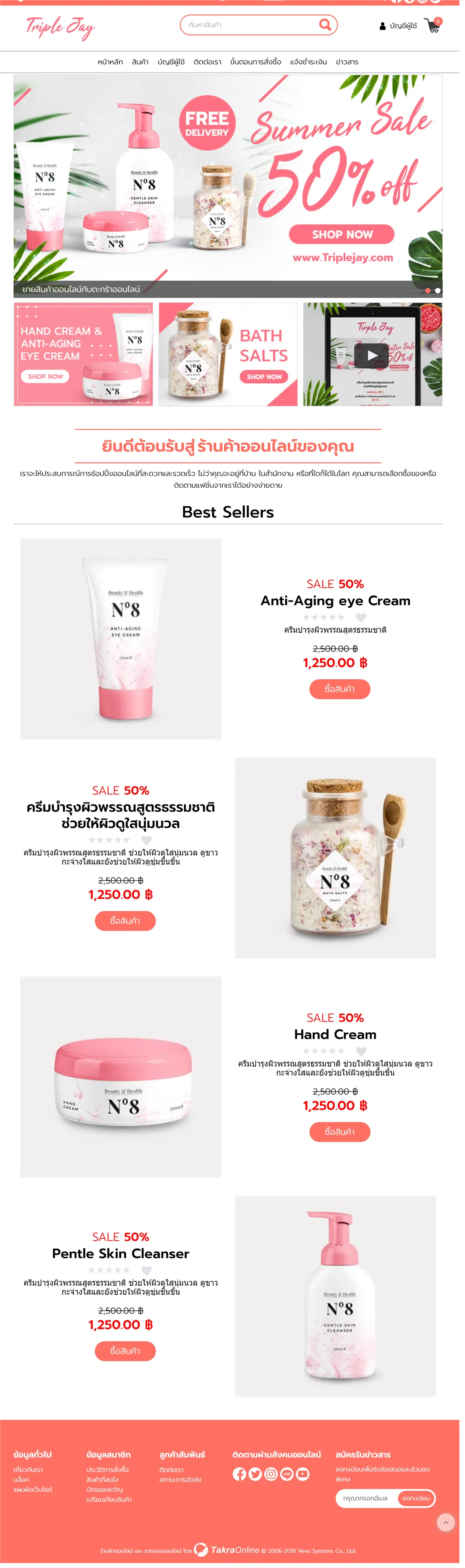Buy Anti-Aging eye Cream with ซื้อสินค้า

(339, 689)
